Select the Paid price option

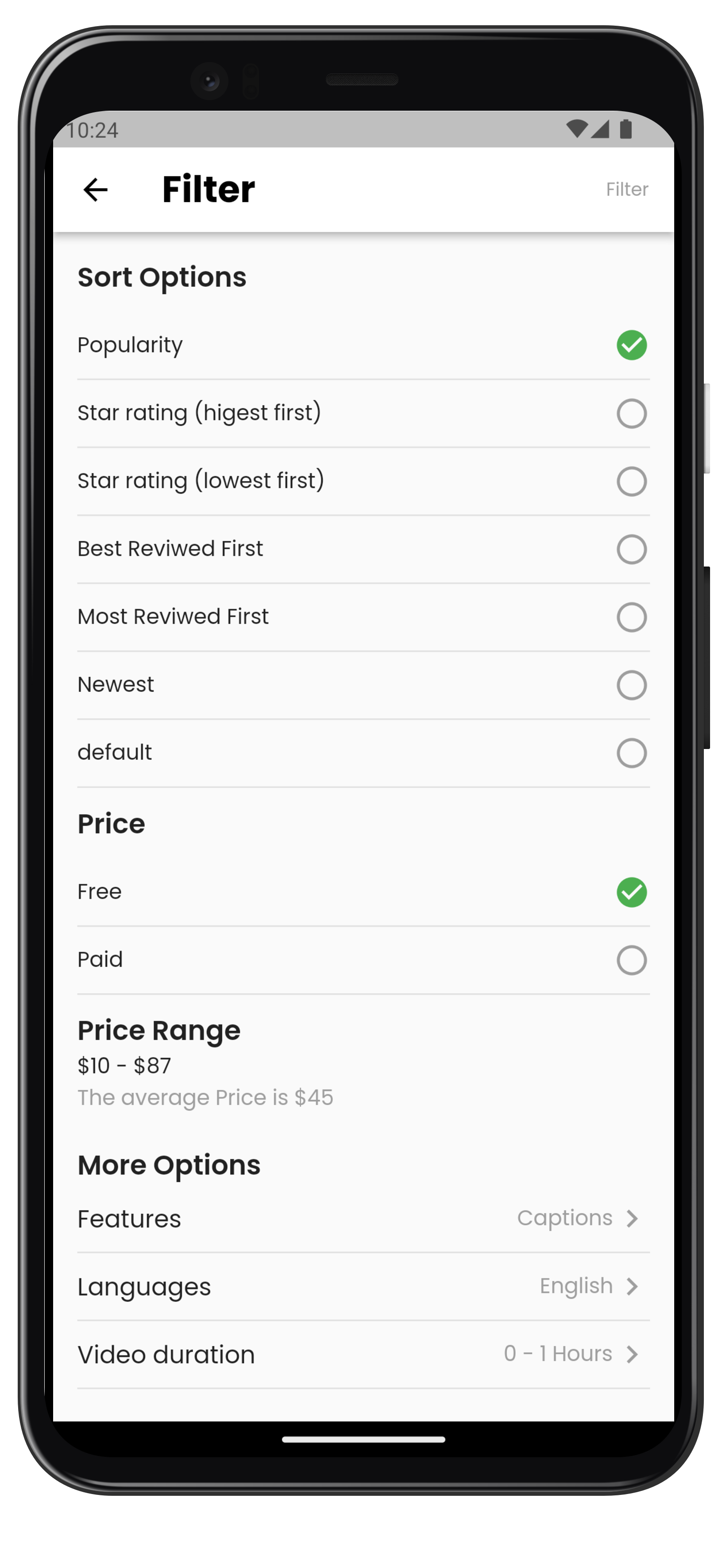click(363, 961)
